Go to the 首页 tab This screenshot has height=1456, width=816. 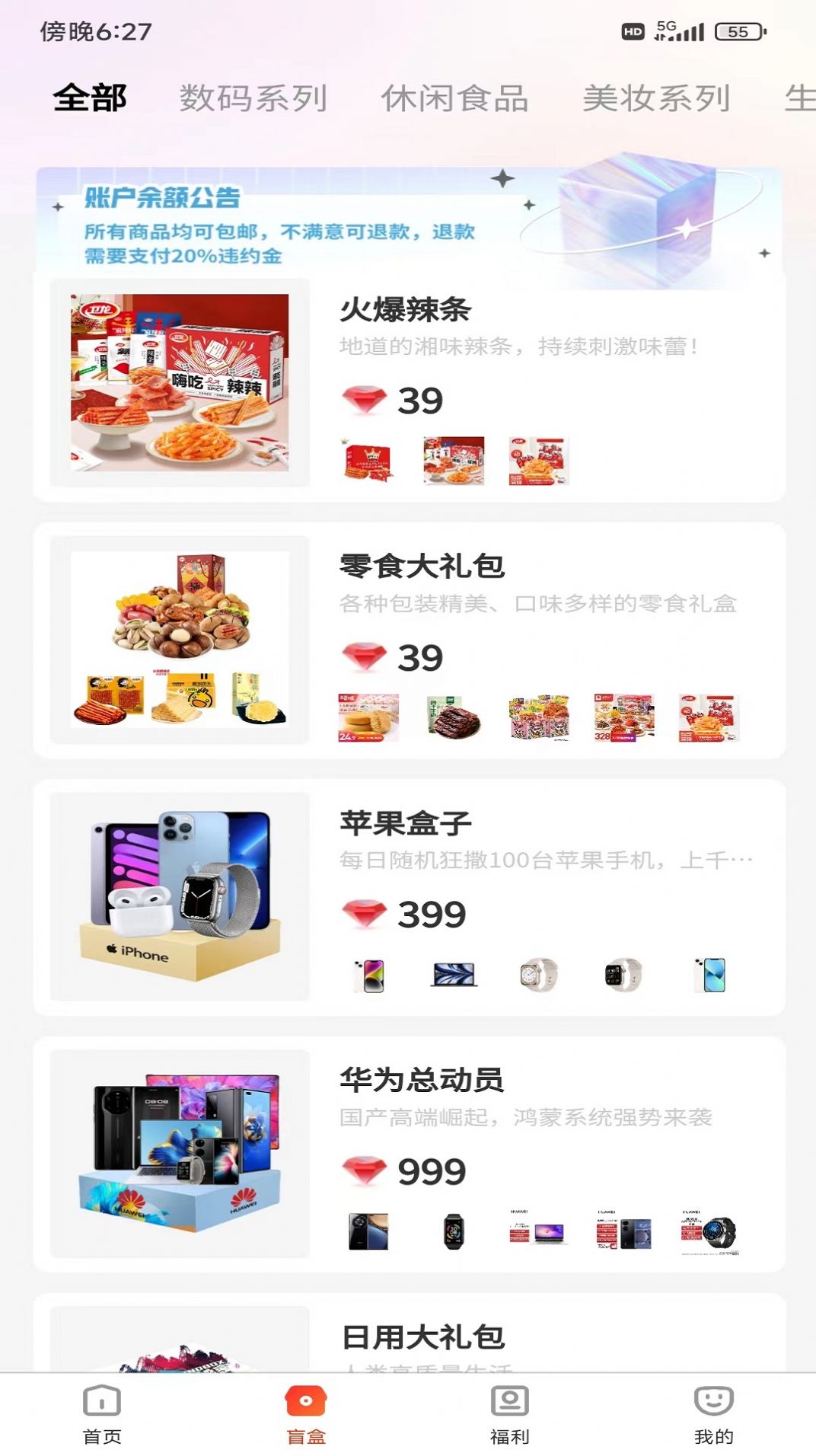(x=102, y=1413)
